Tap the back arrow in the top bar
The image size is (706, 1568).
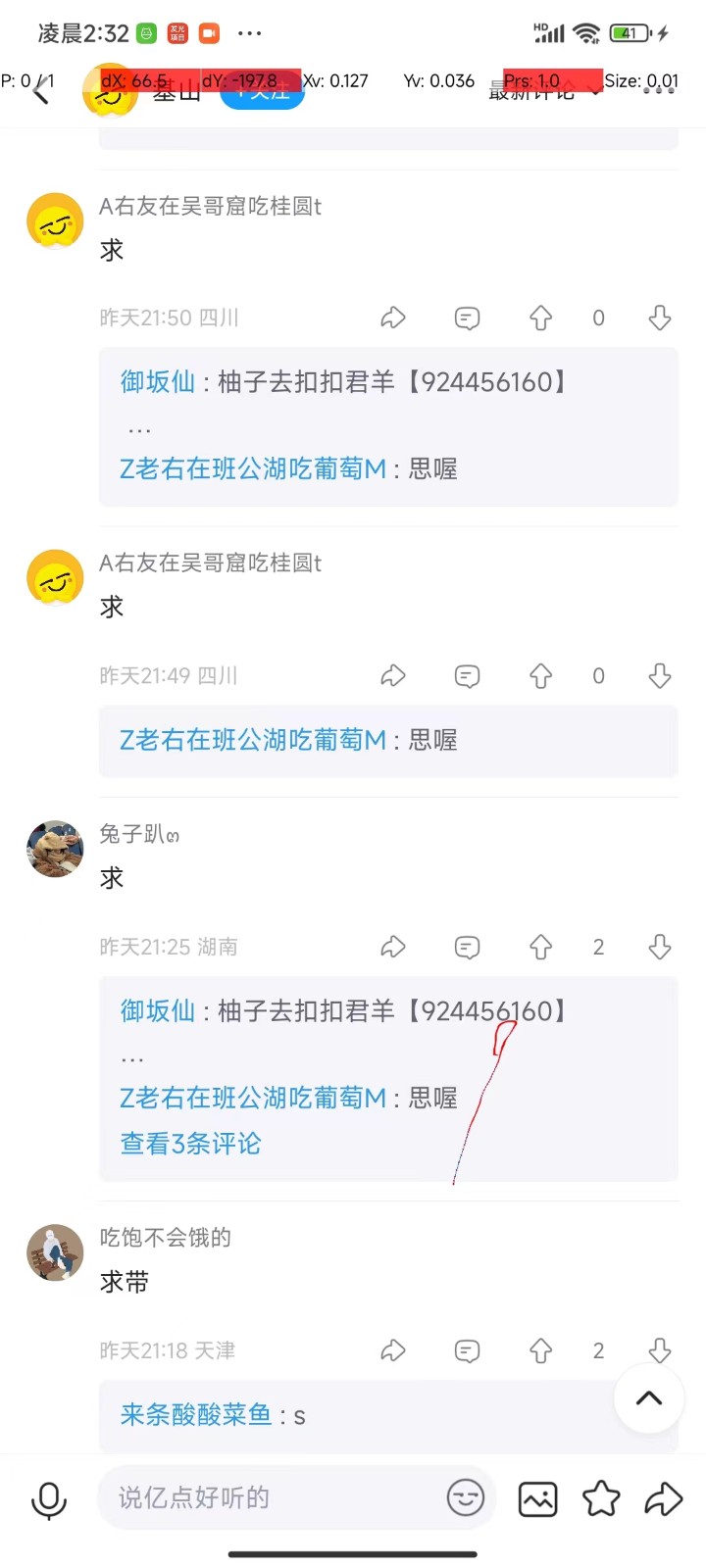[x=39, y=91]
